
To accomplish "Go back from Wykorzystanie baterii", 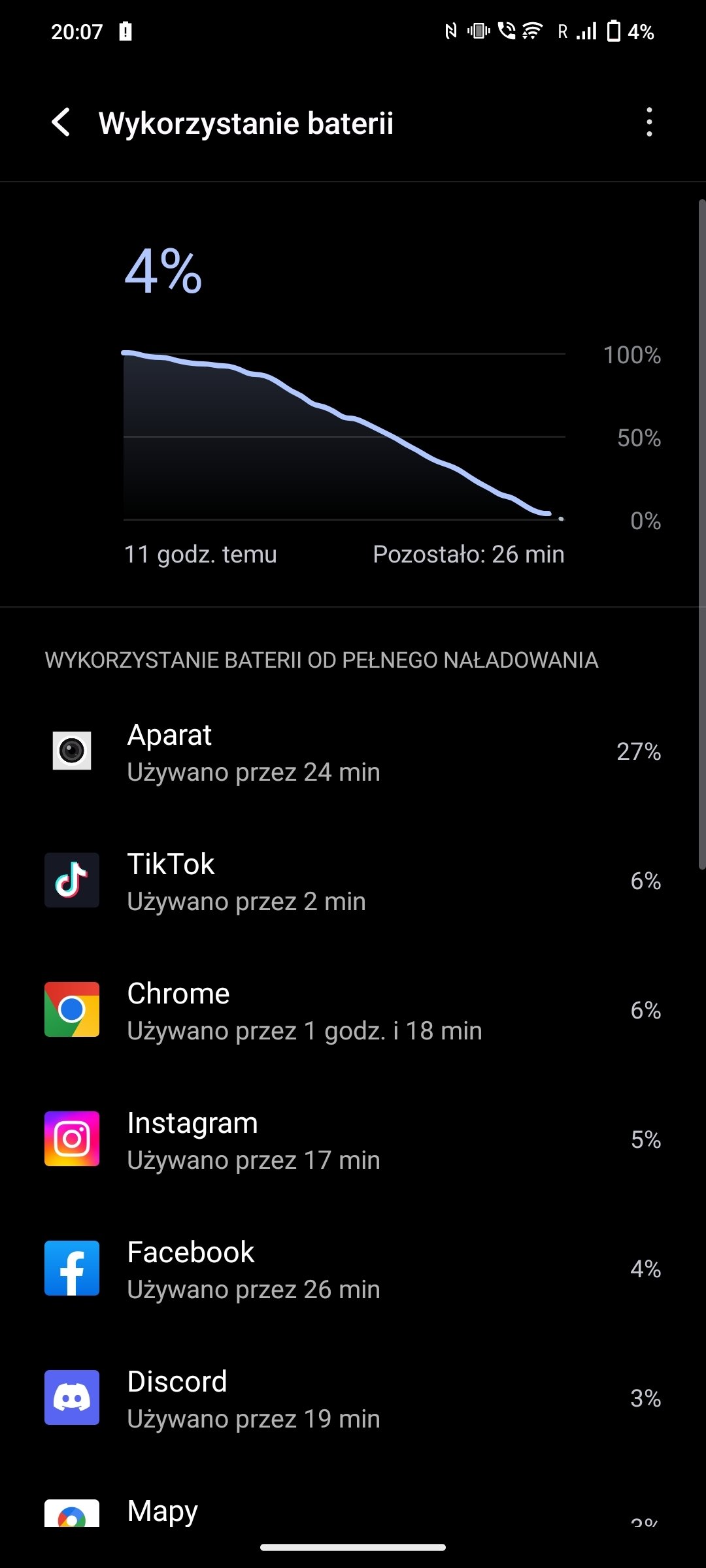I will click(61, 122).
